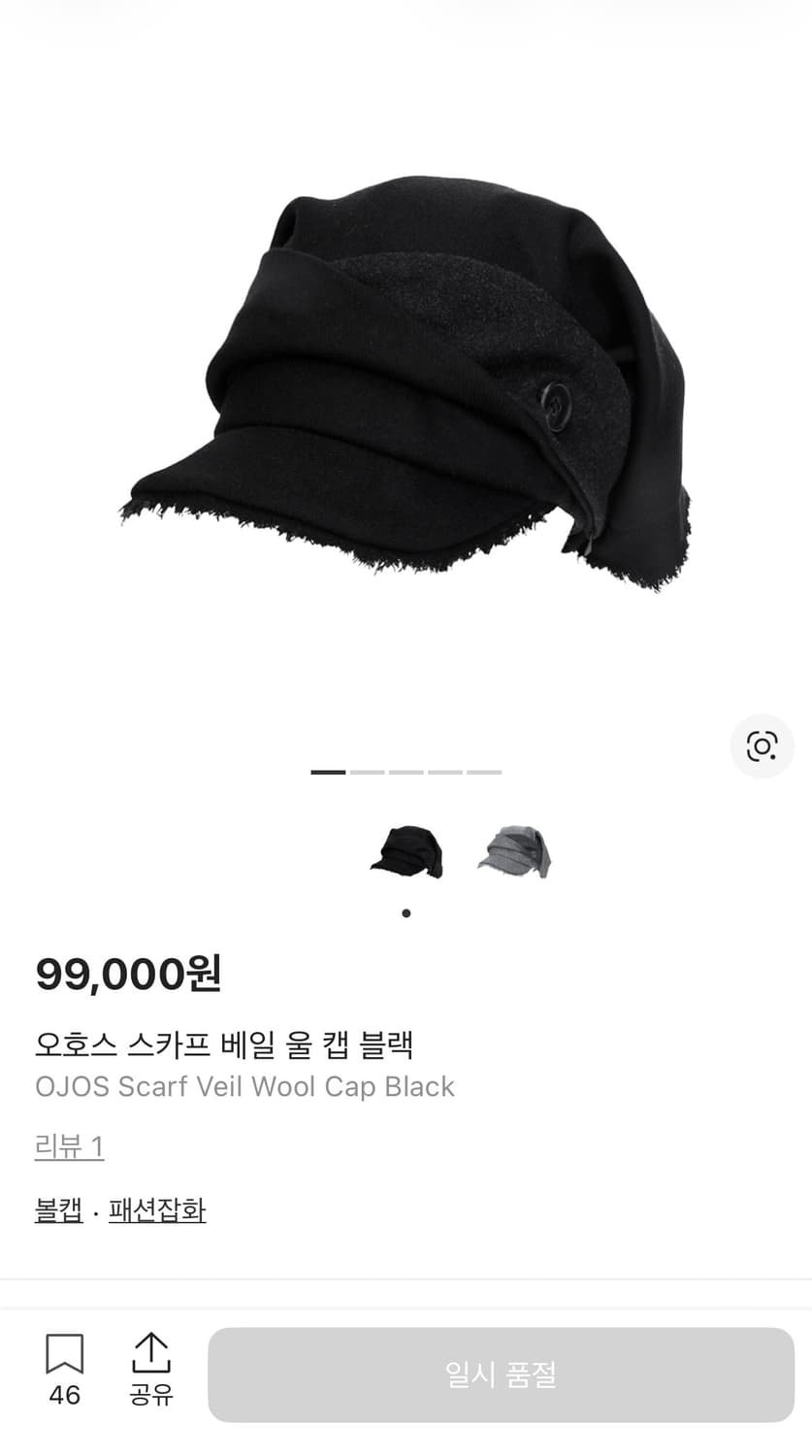
Task: Activate the page indicator dot below thumbnails
Action: coord(406,912)
